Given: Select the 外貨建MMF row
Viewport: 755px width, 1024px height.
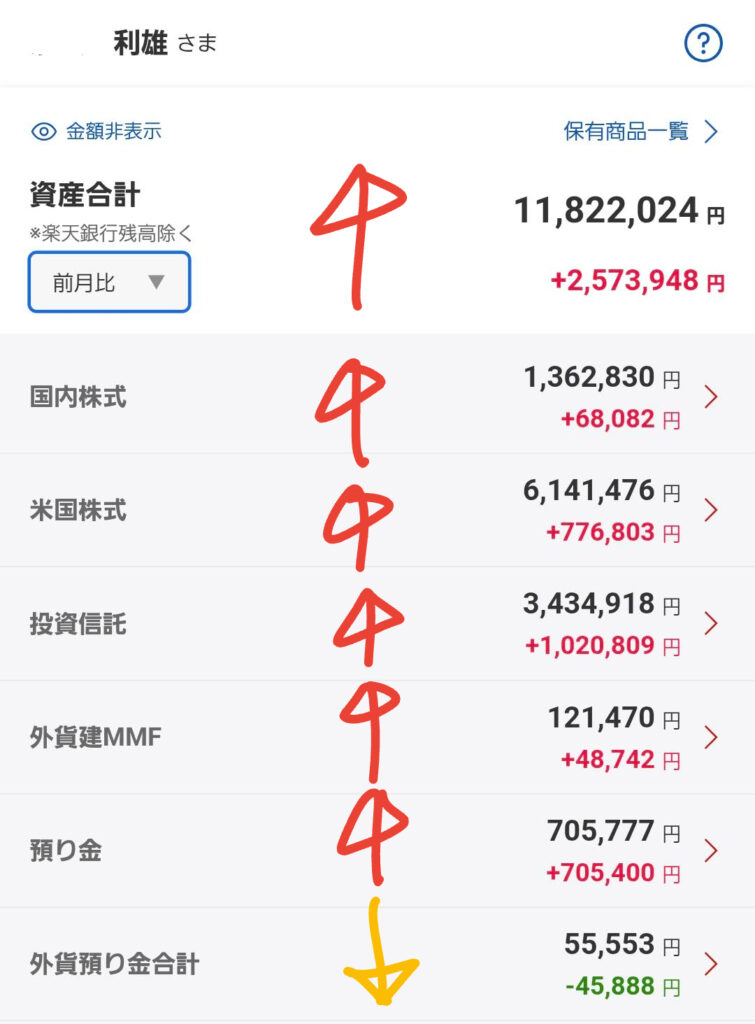Looking at the screenshot, I should (x=377, y=738).
